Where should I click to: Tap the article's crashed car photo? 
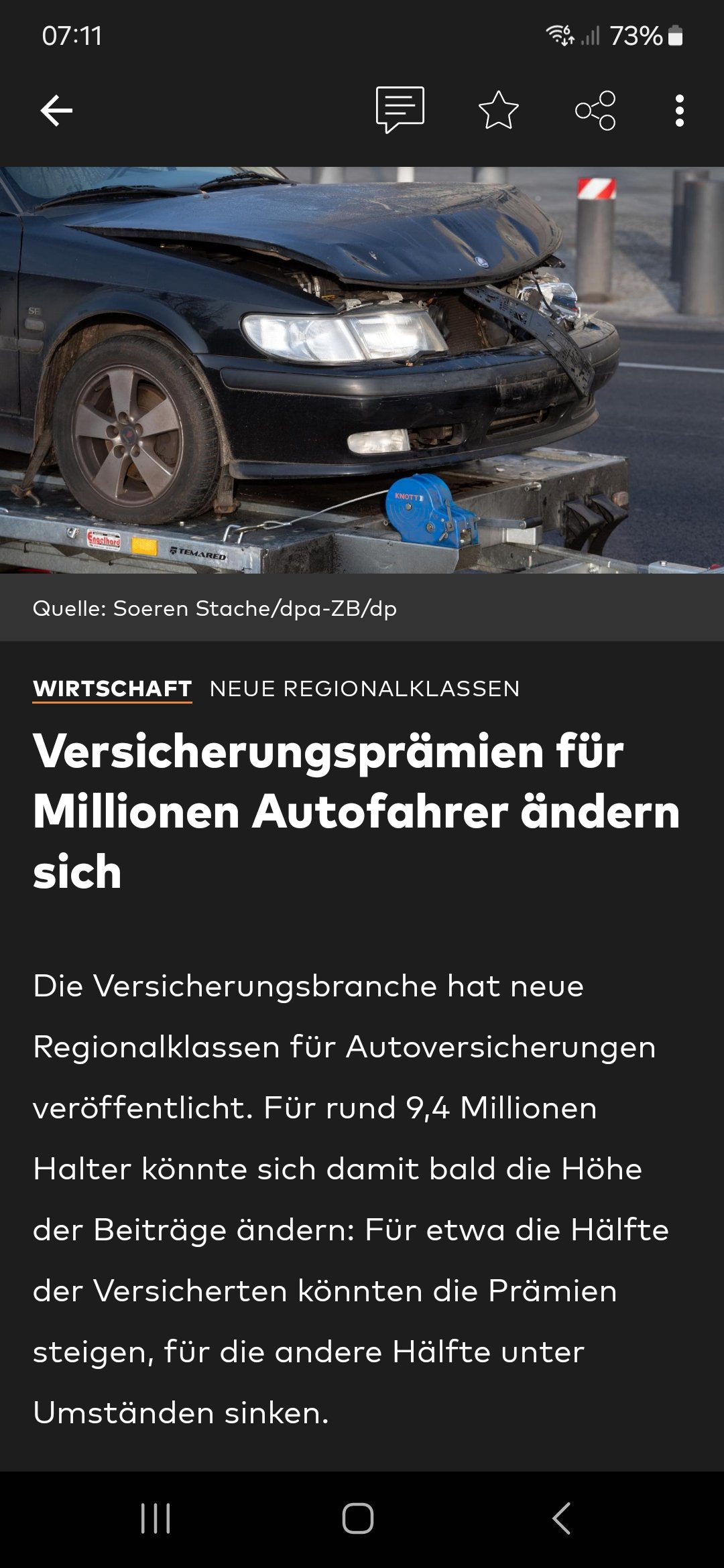[362, 370]
